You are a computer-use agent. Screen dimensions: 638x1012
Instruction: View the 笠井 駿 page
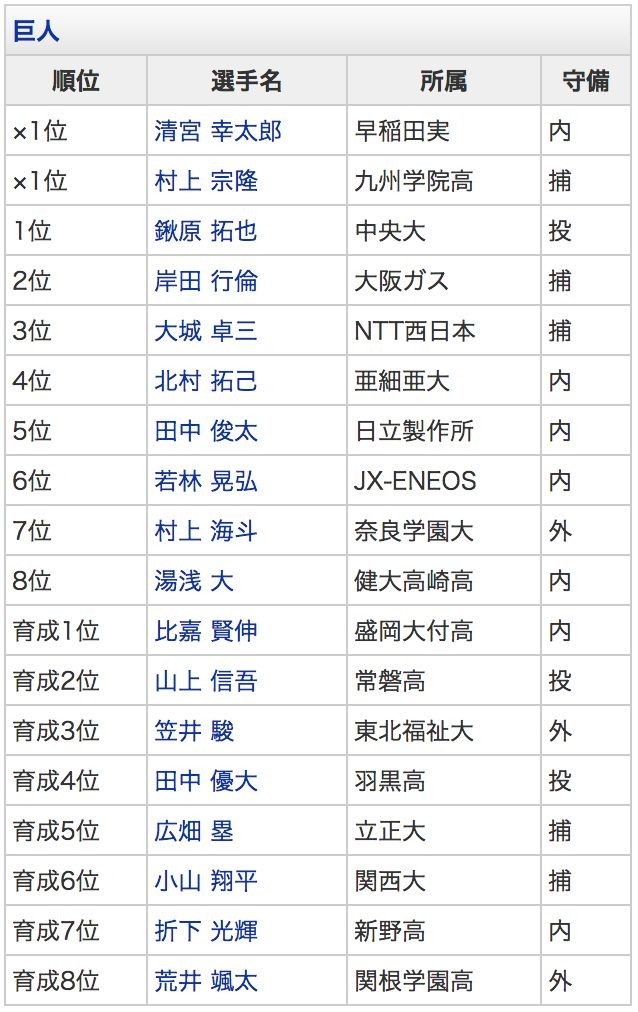pos(194,732)
